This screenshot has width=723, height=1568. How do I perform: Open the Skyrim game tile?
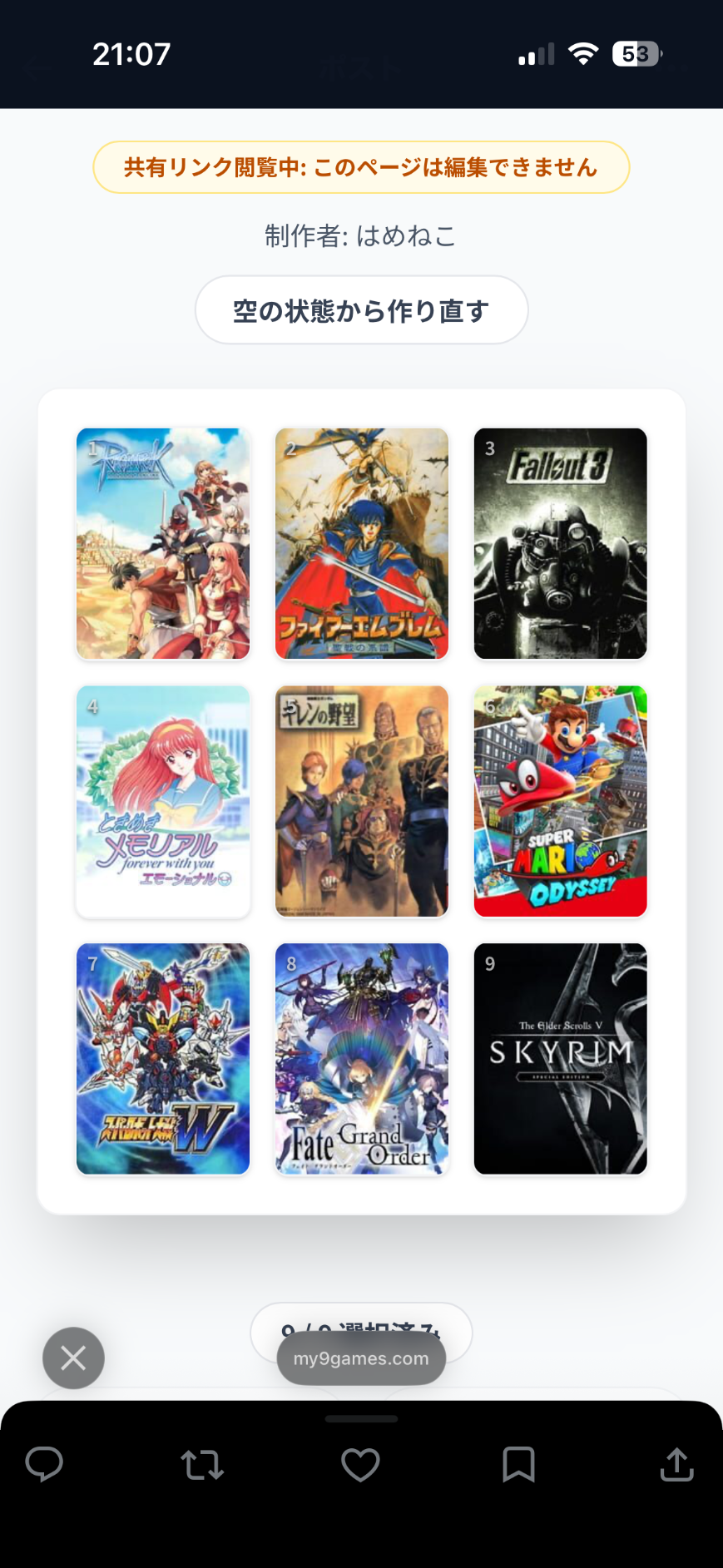point(560,1058)
